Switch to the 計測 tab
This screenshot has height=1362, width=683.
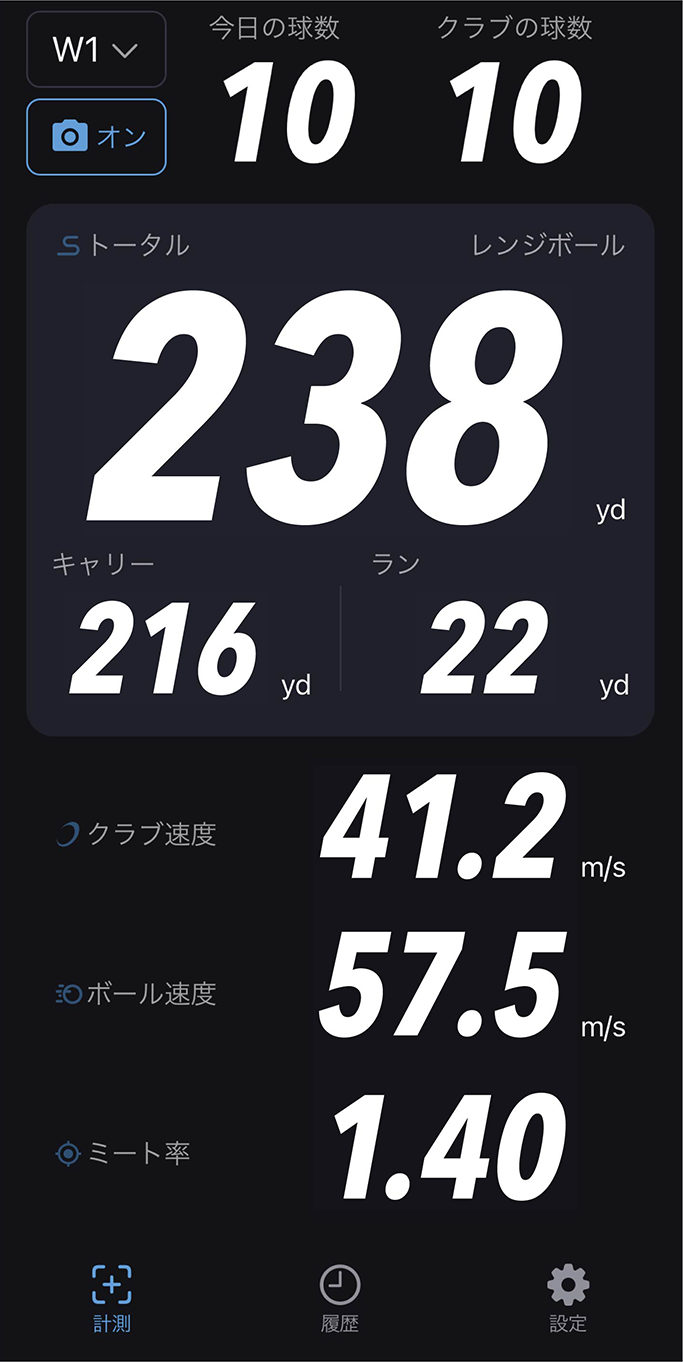click(x=112, y=1298)
